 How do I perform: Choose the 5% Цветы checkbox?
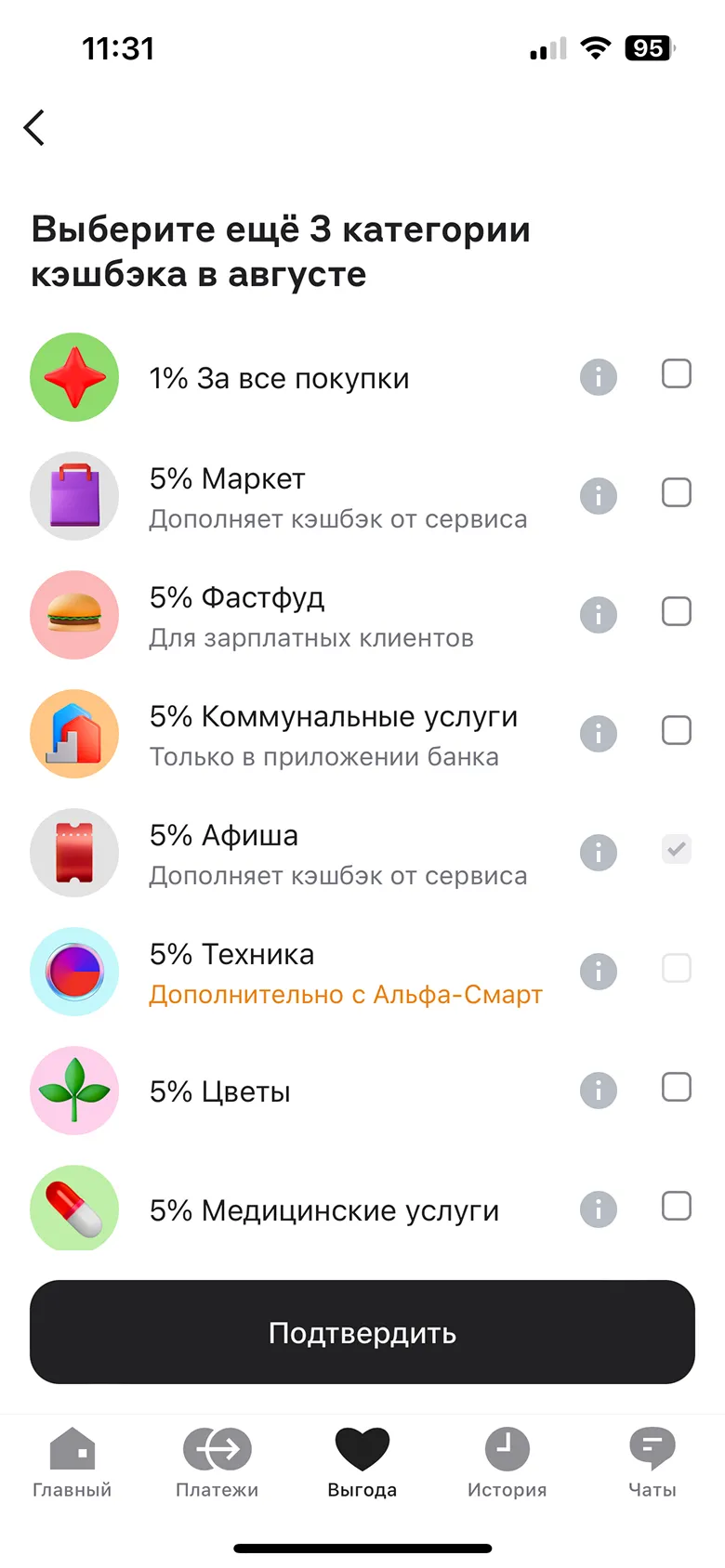pyautogui.click(x=676, y=1088)
